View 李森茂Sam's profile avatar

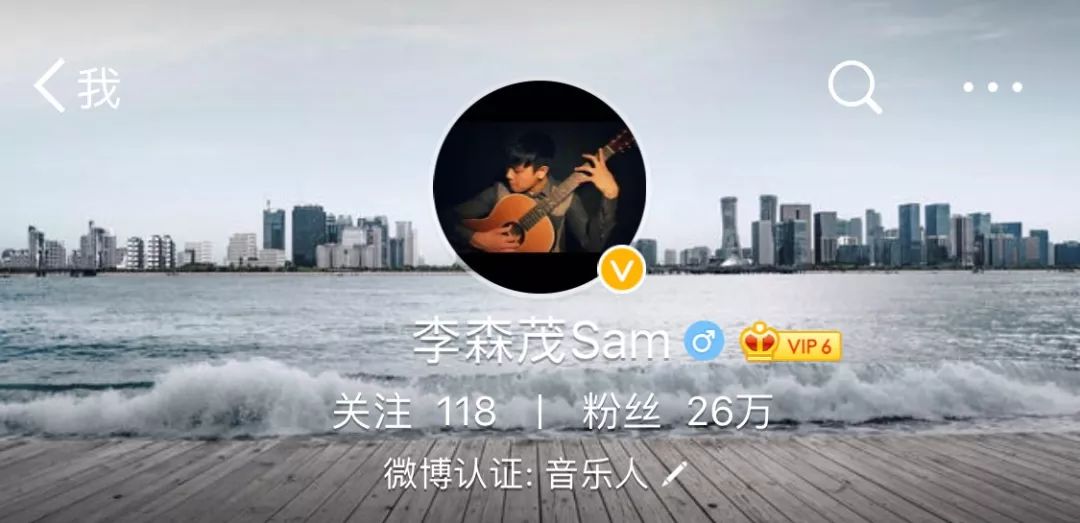[539, 187]
